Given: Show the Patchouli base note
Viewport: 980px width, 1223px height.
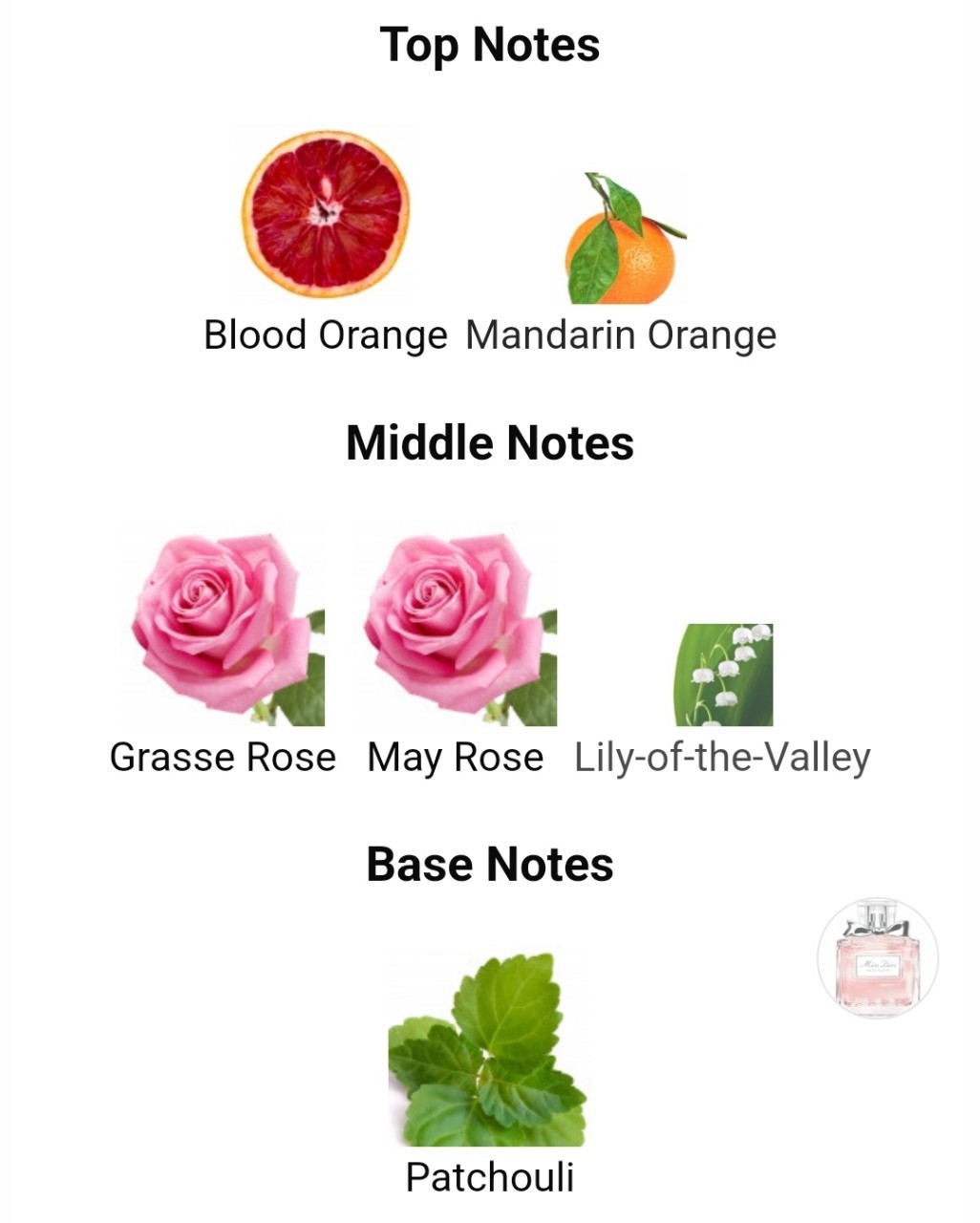Looking at the screenshot, I should 488,1049.
